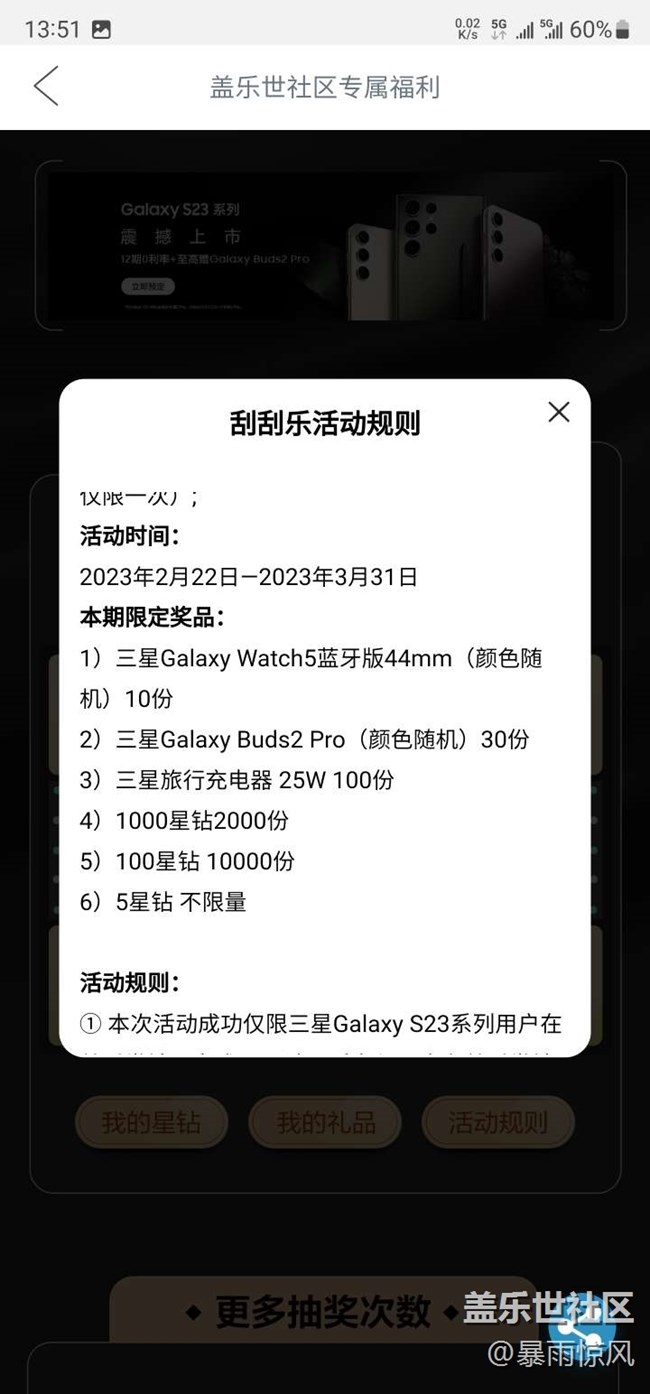650x1394 pixels.
Task: Go back from 盖乐世社区专属福利 page
Action: [46, 86]
